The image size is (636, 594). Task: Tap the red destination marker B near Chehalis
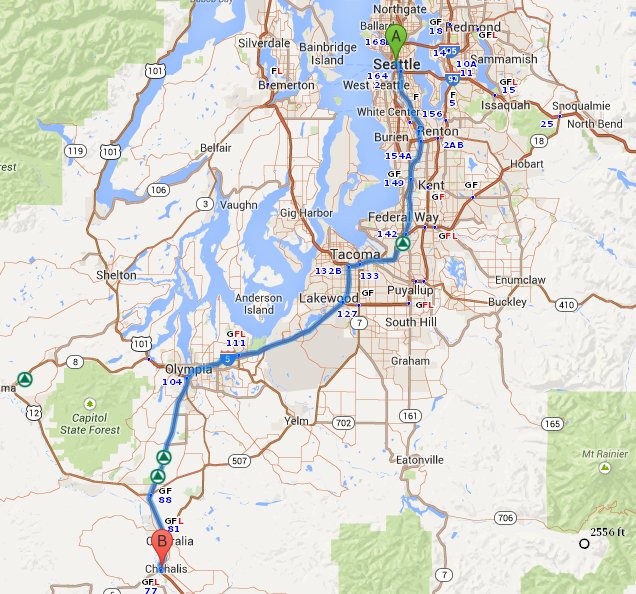pyautogui.click(x=159, y=548)
